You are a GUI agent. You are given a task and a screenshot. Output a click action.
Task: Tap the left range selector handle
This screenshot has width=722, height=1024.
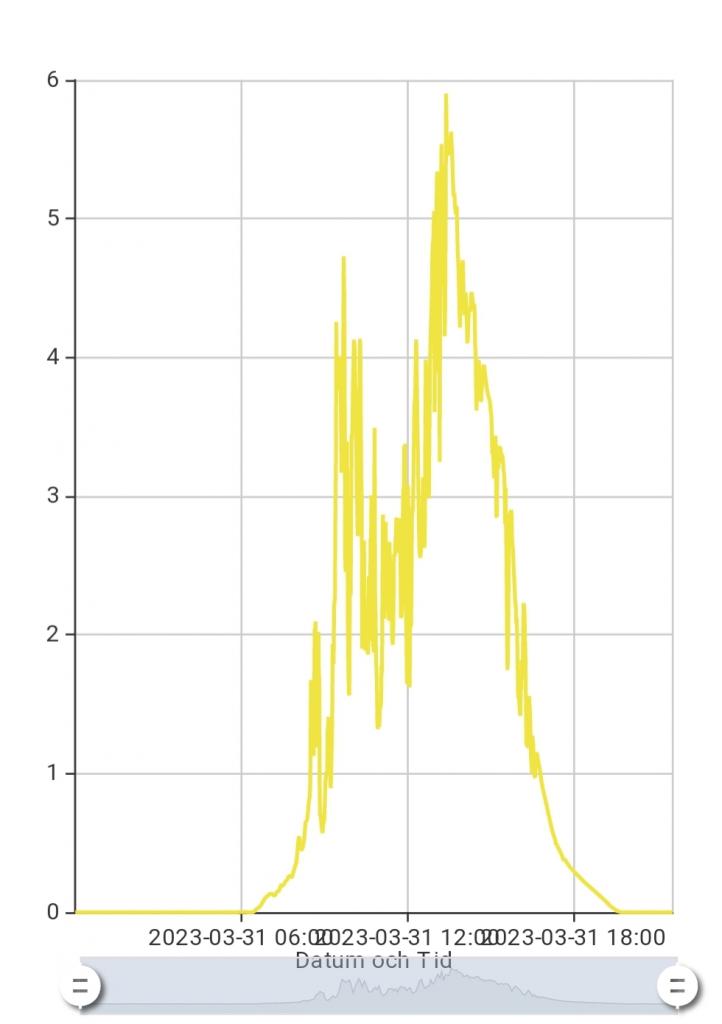[x=81, y=986]
